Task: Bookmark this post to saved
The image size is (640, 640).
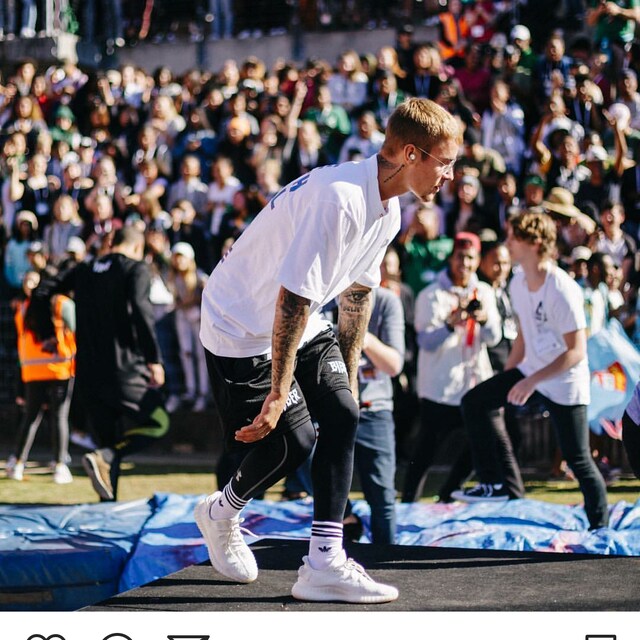Action: pyautogui.click(x=600, y=636)
